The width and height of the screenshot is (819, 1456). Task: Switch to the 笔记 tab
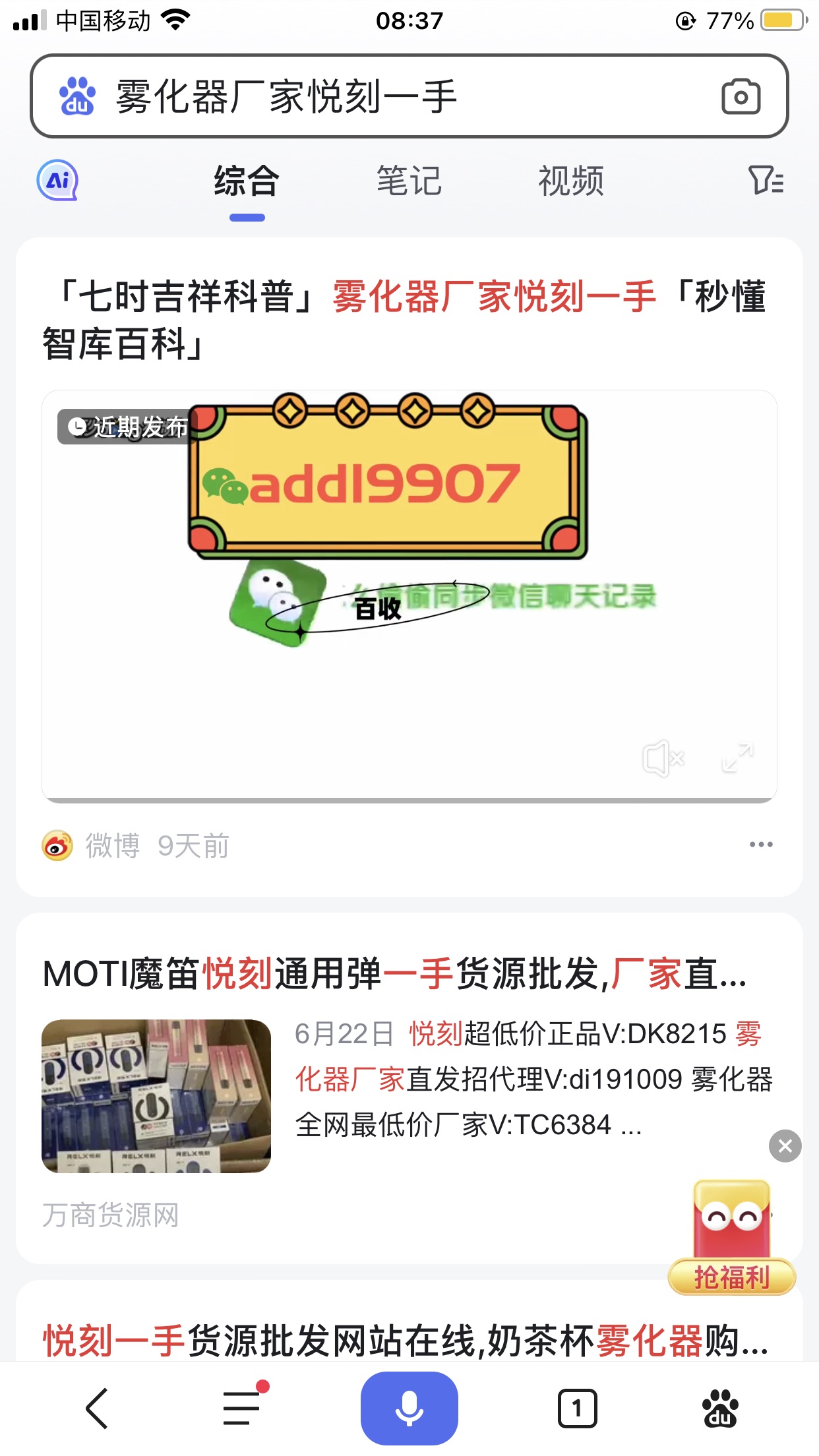(409, 181)
